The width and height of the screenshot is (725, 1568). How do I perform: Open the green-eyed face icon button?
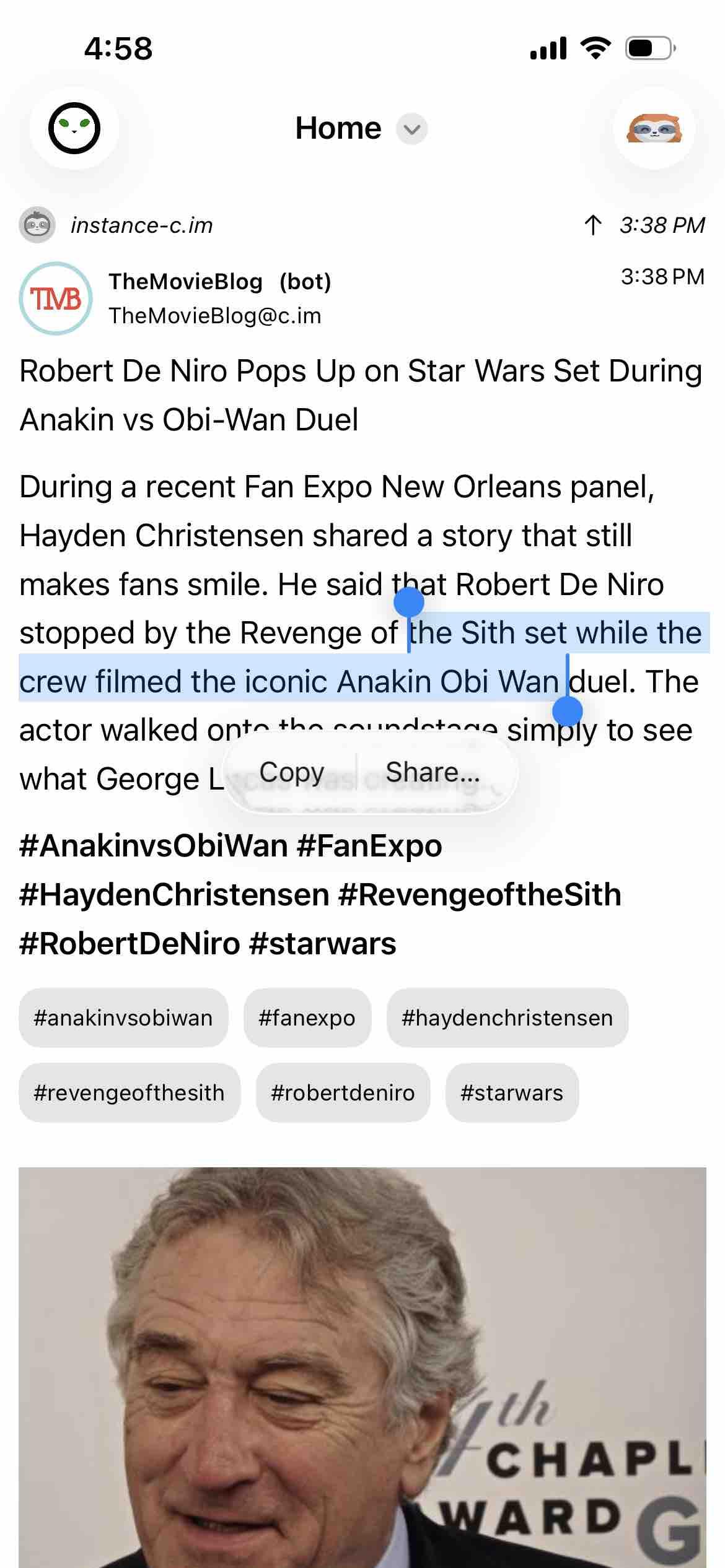click(x=74, y=128)
